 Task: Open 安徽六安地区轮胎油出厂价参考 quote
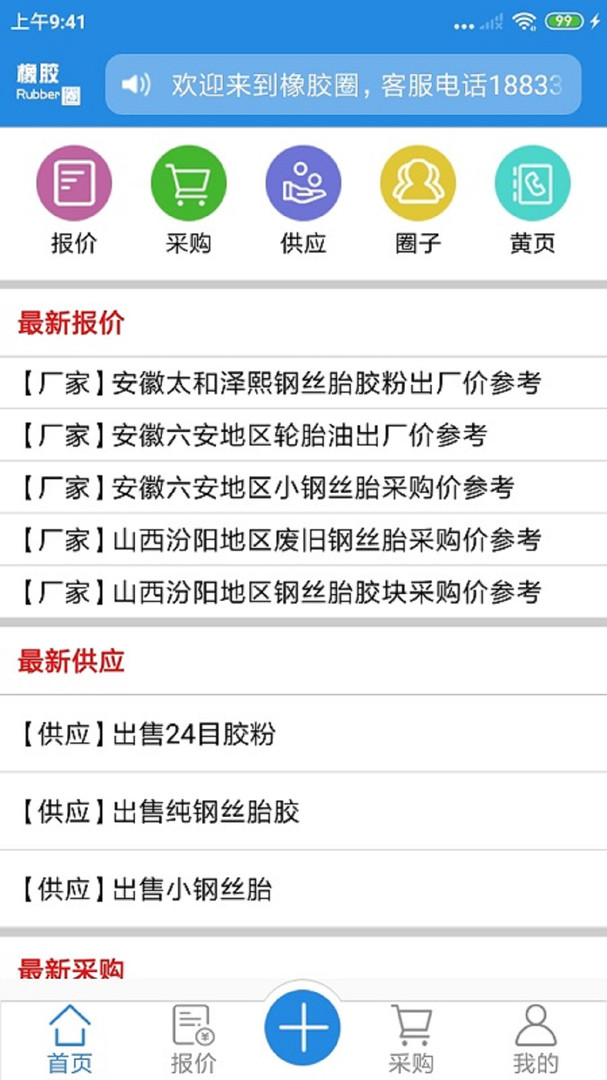point(303,435)
